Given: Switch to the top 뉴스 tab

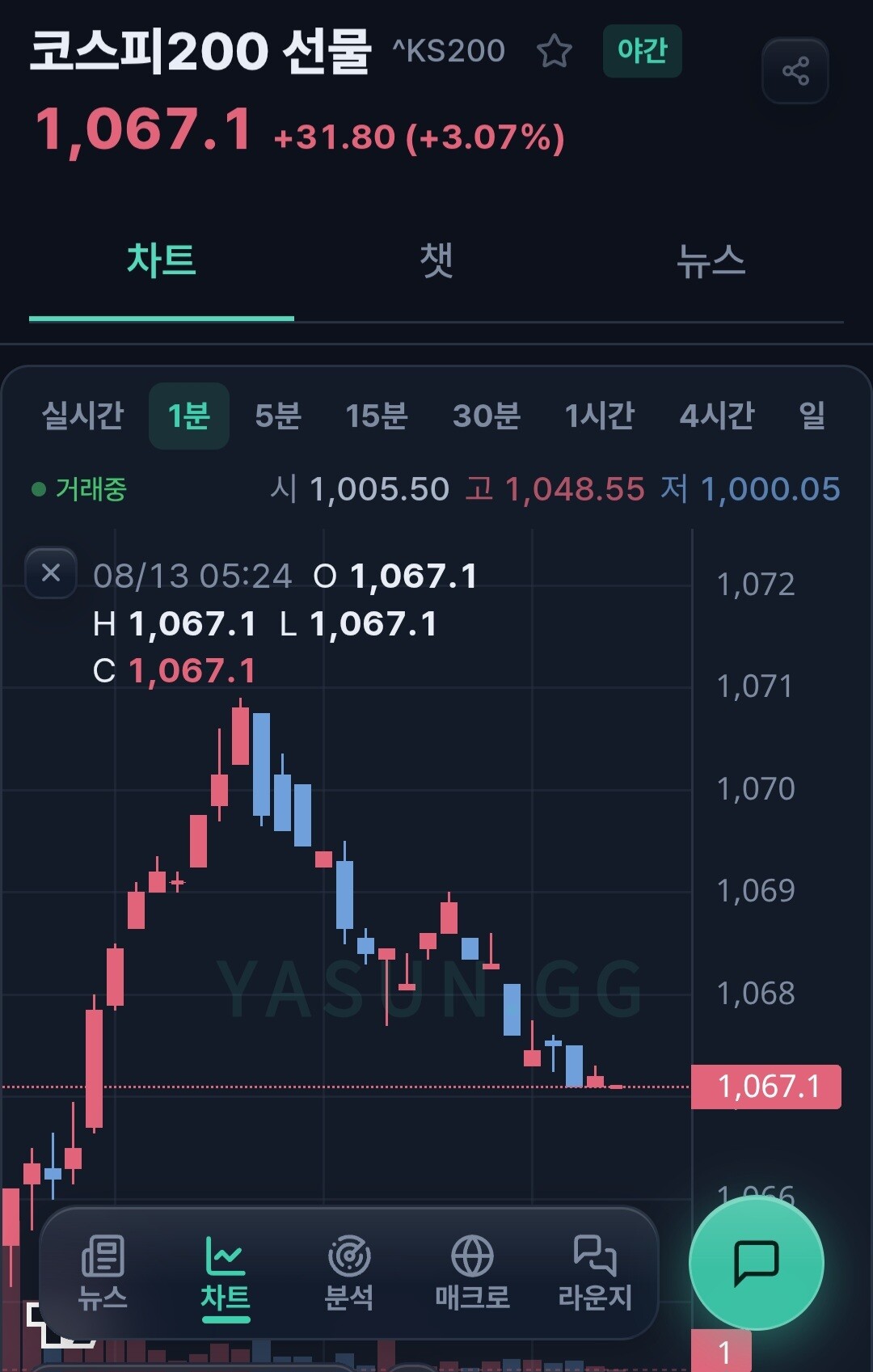Looking at the screenshot, I should pos(711,260).
